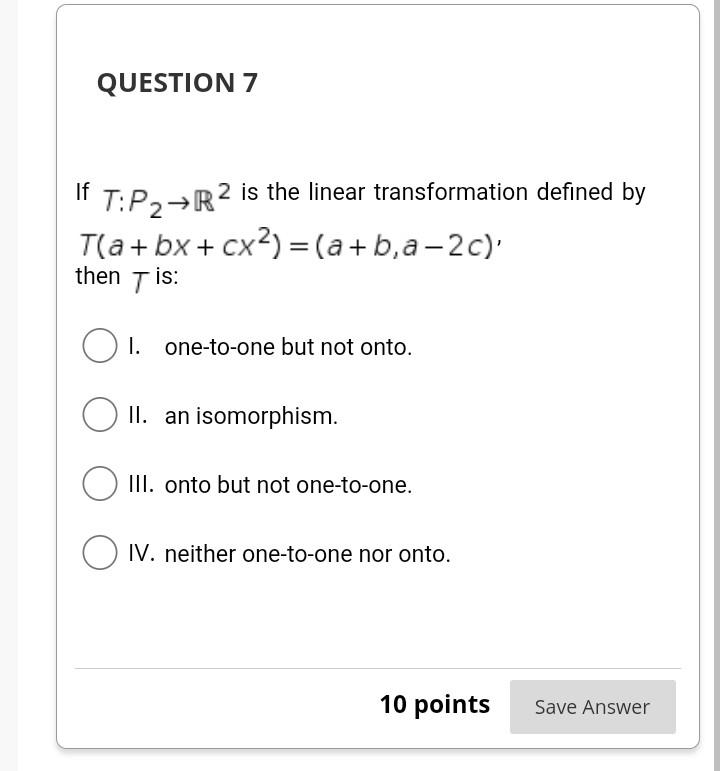
Task: Choose option II an isomorphism
Action: [x=100, y=414]
